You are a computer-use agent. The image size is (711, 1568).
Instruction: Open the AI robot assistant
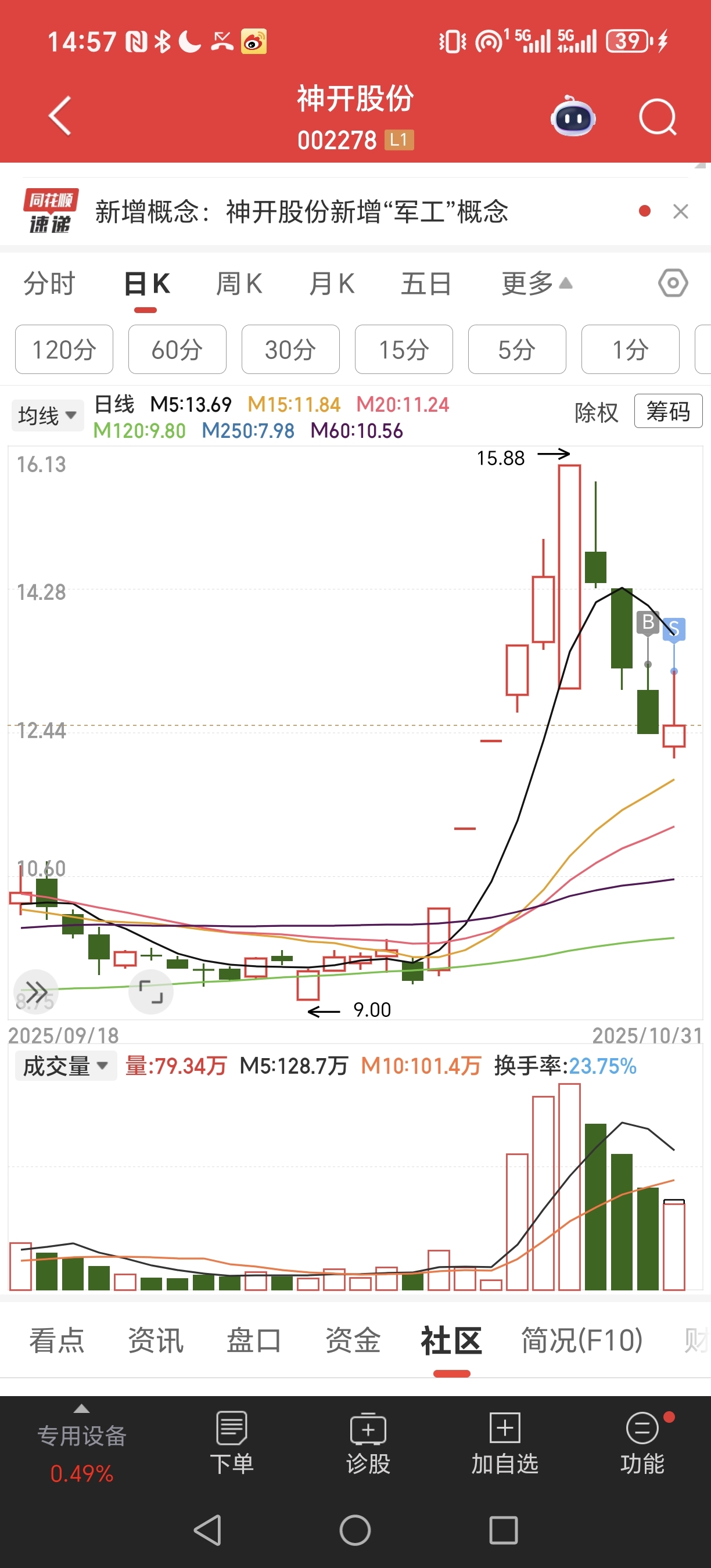(x=573, y=117)
